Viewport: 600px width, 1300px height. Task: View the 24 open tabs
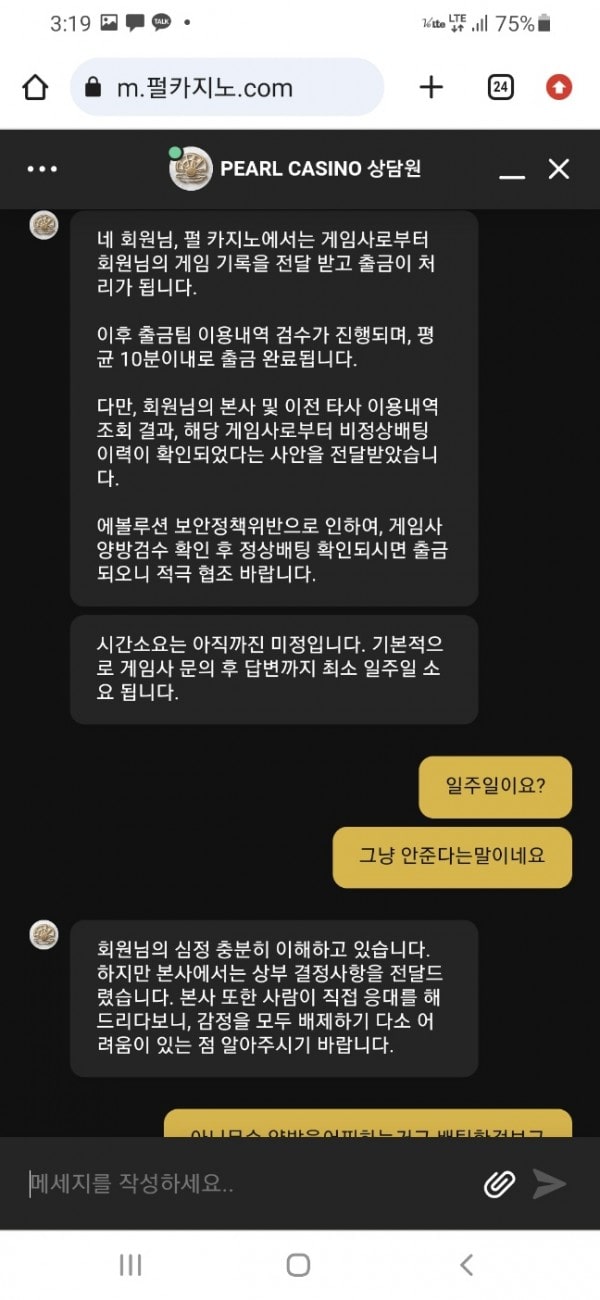(x=500, y=88)
